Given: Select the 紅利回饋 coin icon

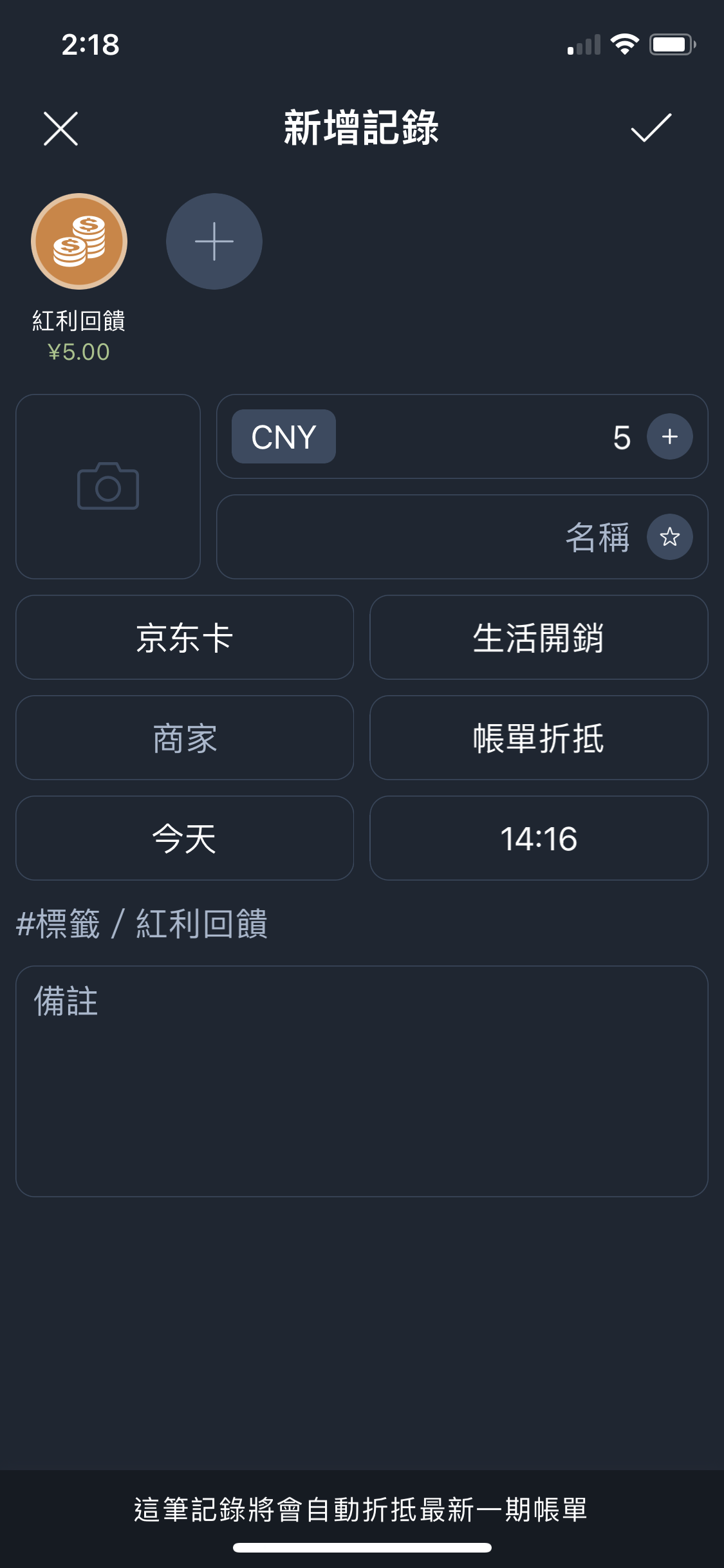Looking at the screenshot, I should coord(79,241).
